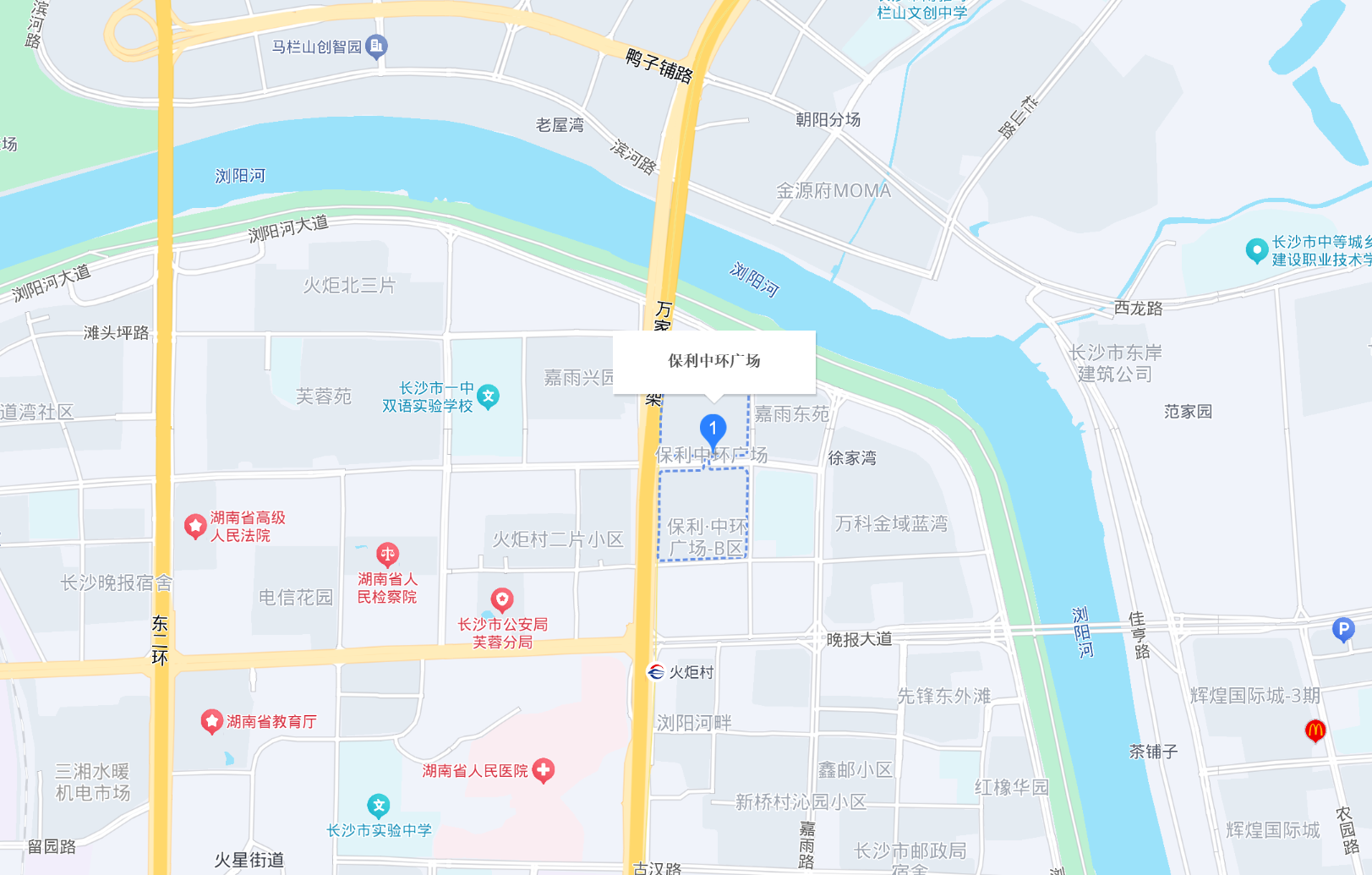Select the 长沙市实验中学 school marker

click(x=379, y=805)
